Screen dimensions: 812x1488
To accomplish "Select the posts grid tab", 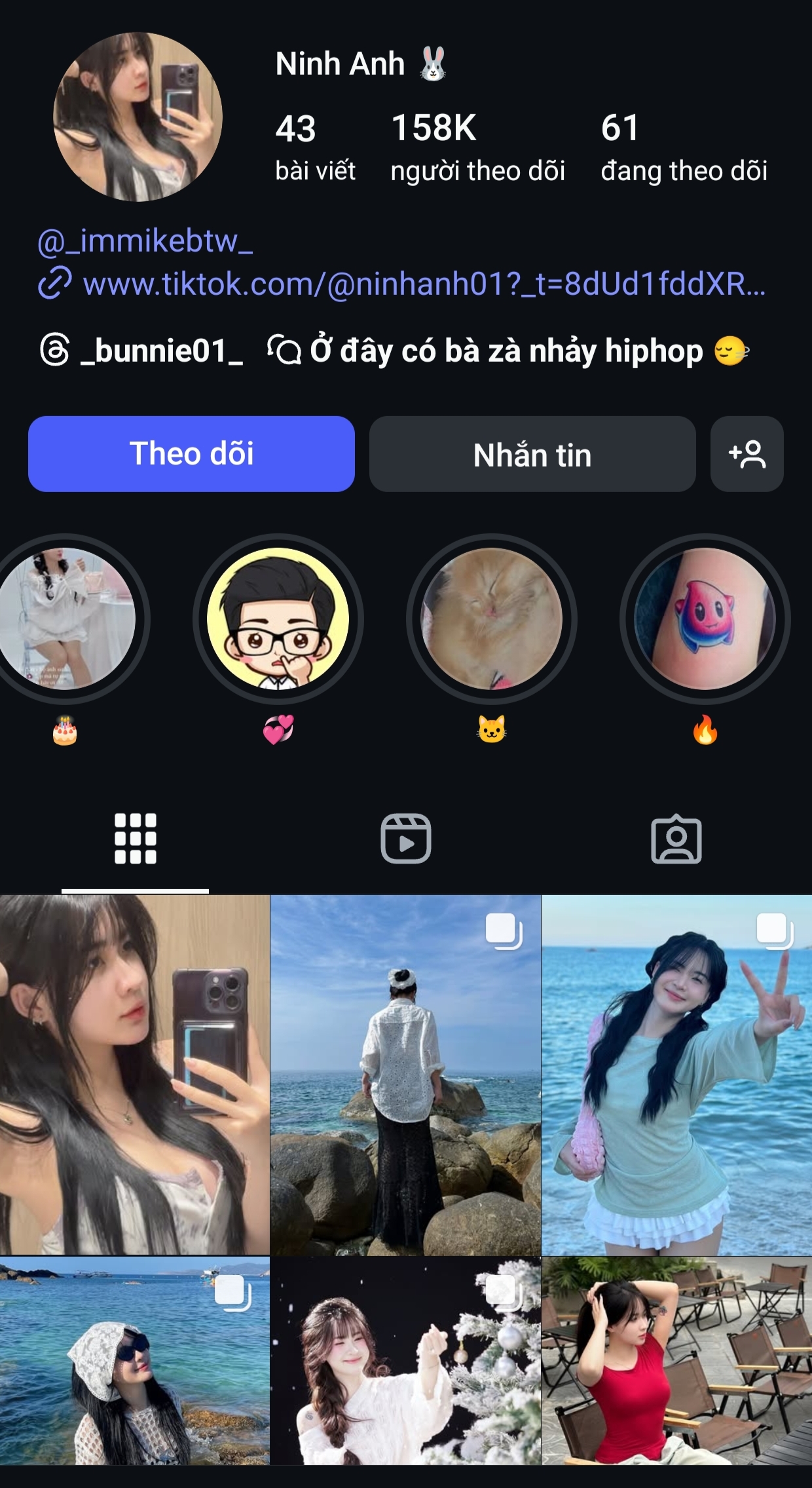I will pos(136,839).
